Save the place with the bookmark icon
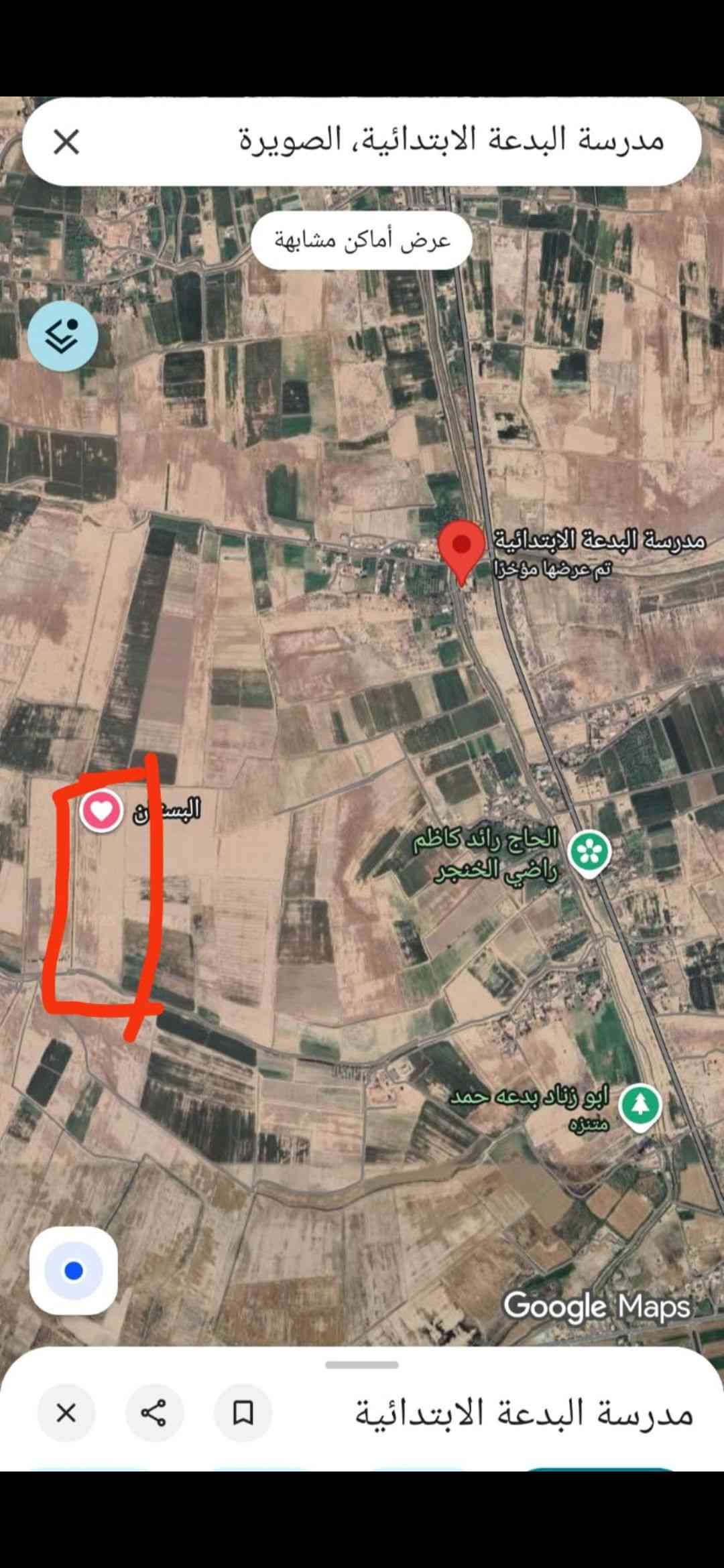The width and height of the screenshot is (724, 1568). pos(243,1414)
